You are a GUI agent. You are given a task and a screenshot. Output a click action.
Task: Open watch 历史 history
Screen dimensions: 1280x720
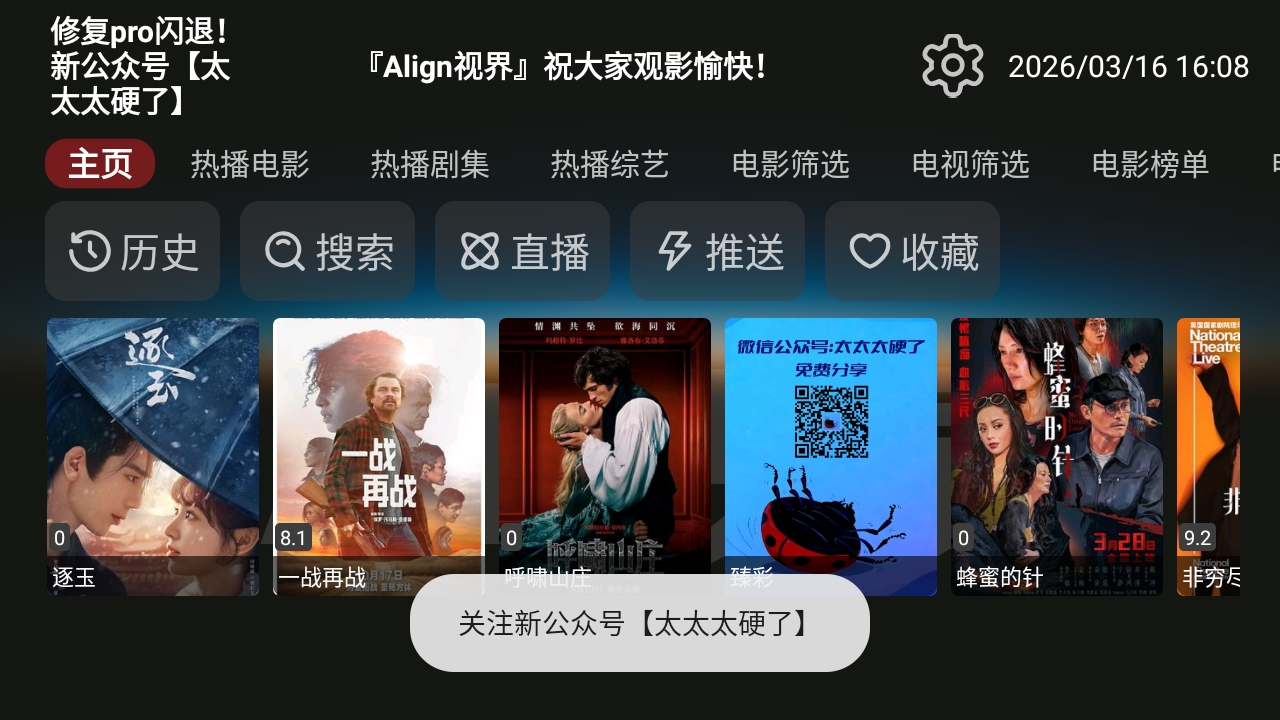(x=132, y=251)
